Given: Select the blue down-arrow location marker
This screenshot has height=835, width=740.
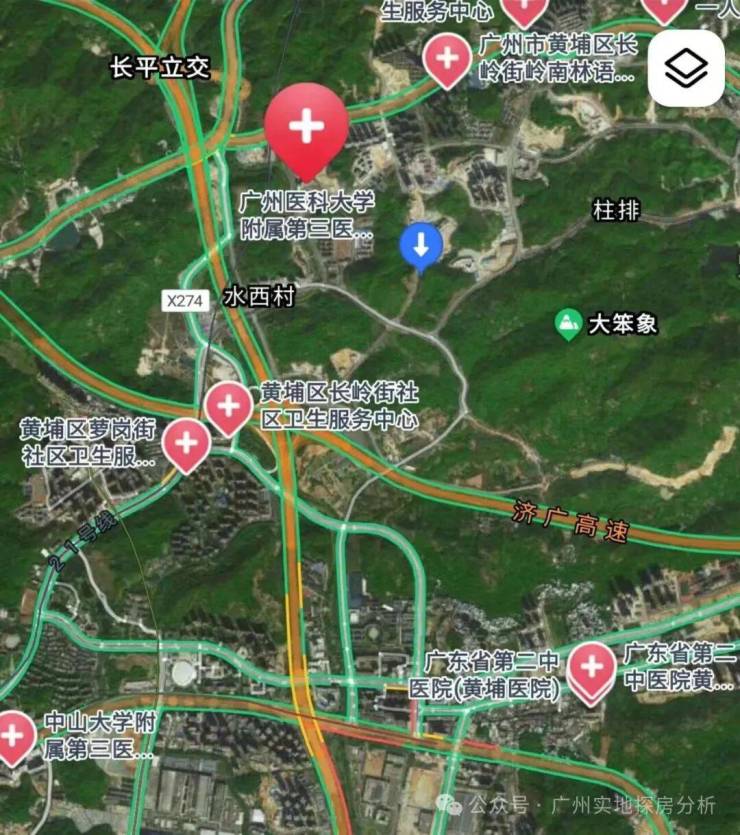Looking at the screenshot, I should [421, 244].
